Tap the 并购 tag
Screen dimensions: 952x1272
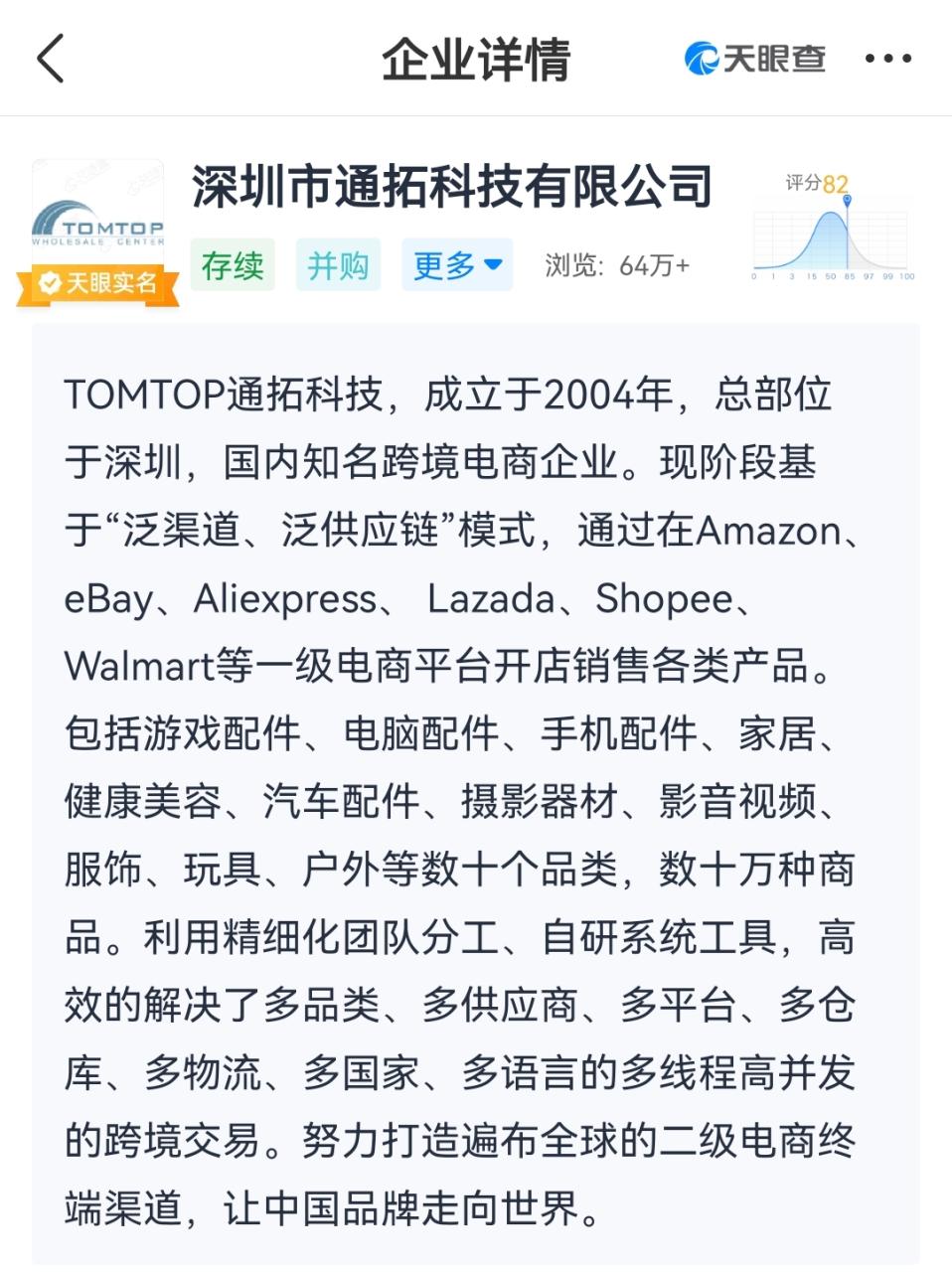338,265
